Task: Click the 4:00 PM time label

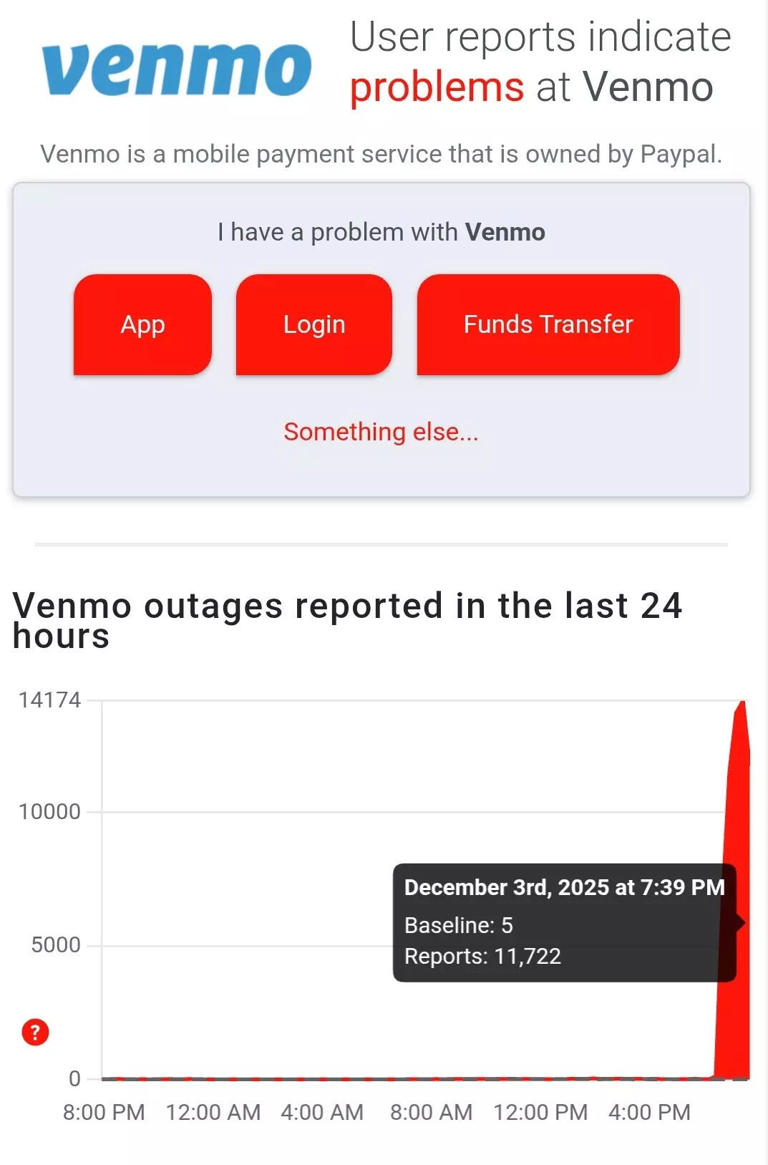Action: [x=649, y=1111]
